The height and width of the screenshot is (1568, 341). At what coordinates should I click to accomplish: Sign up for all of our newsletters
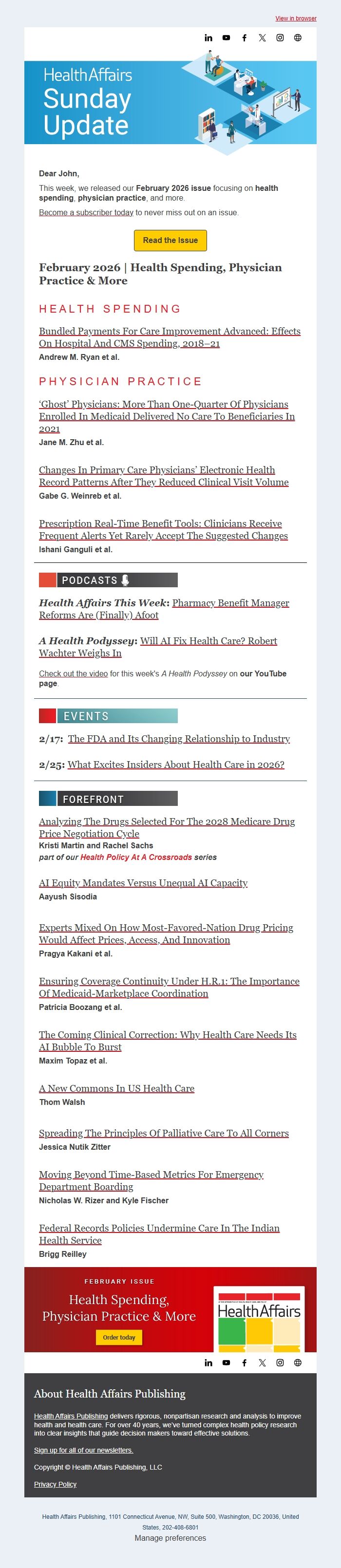(x=83, y=1451)
